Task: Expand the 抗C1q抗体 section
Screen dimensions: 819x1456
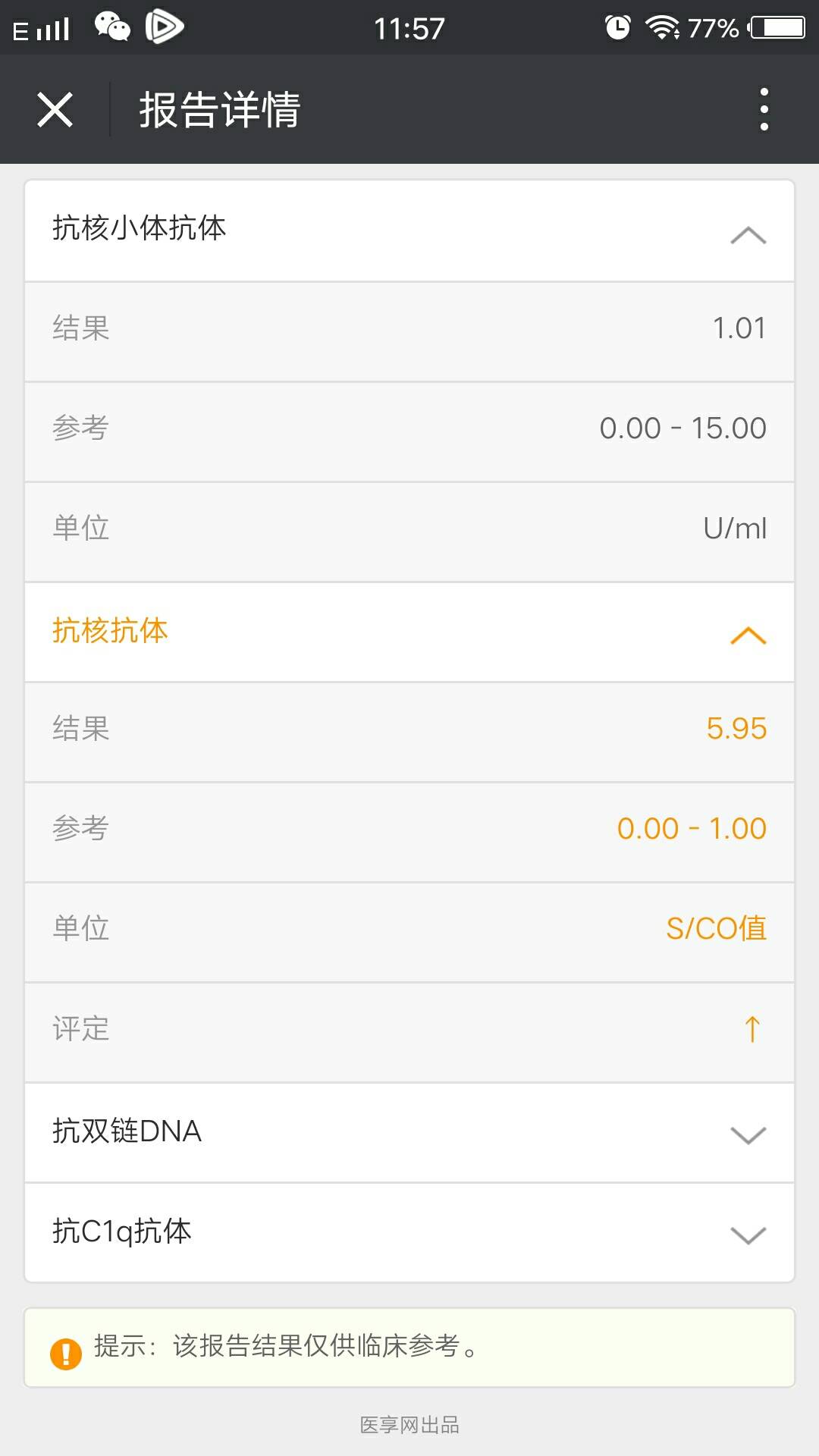Action: [748, 1234]
